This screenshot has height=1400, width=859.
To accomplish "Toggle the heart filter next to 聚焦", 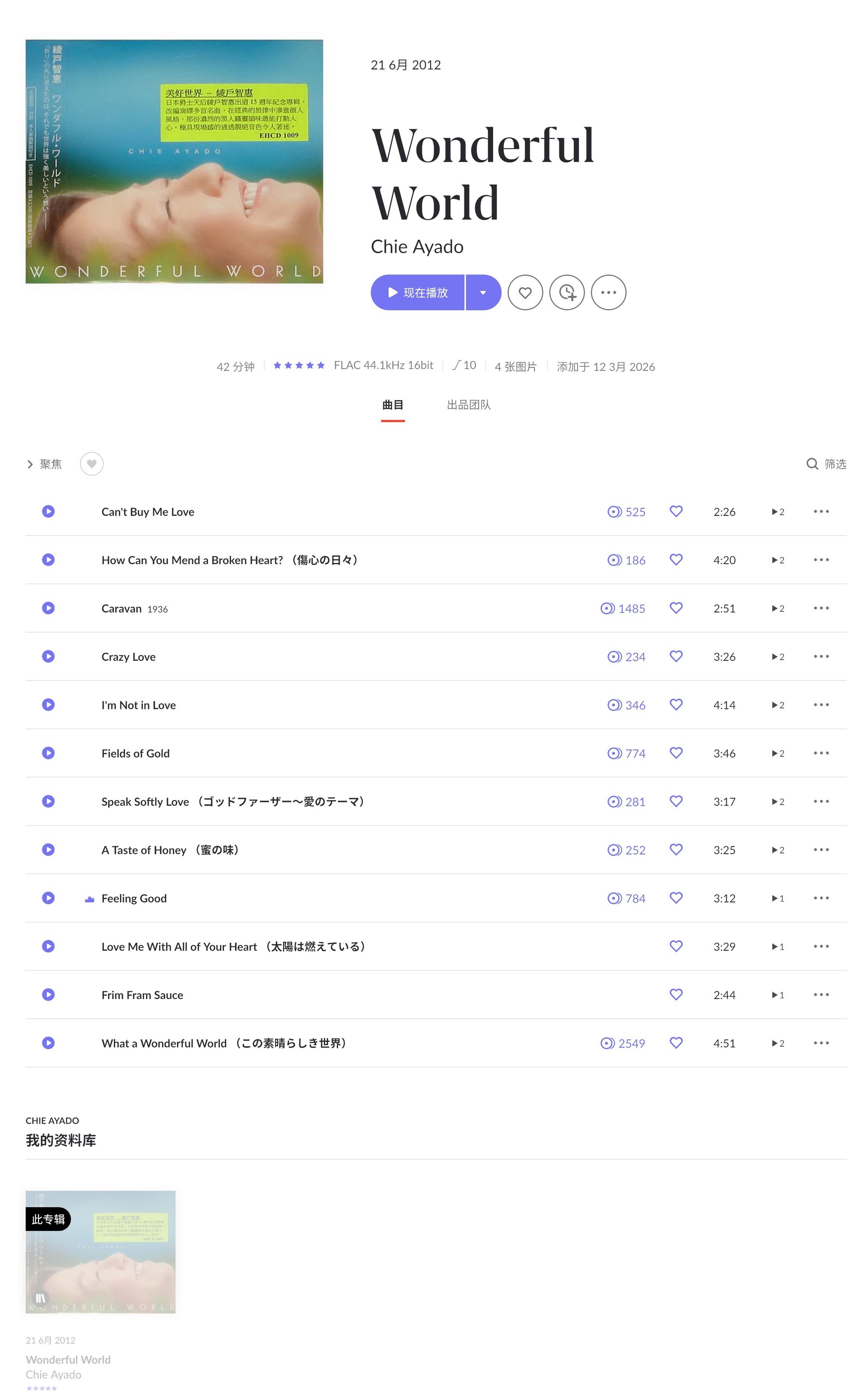I will click(91, 464).
